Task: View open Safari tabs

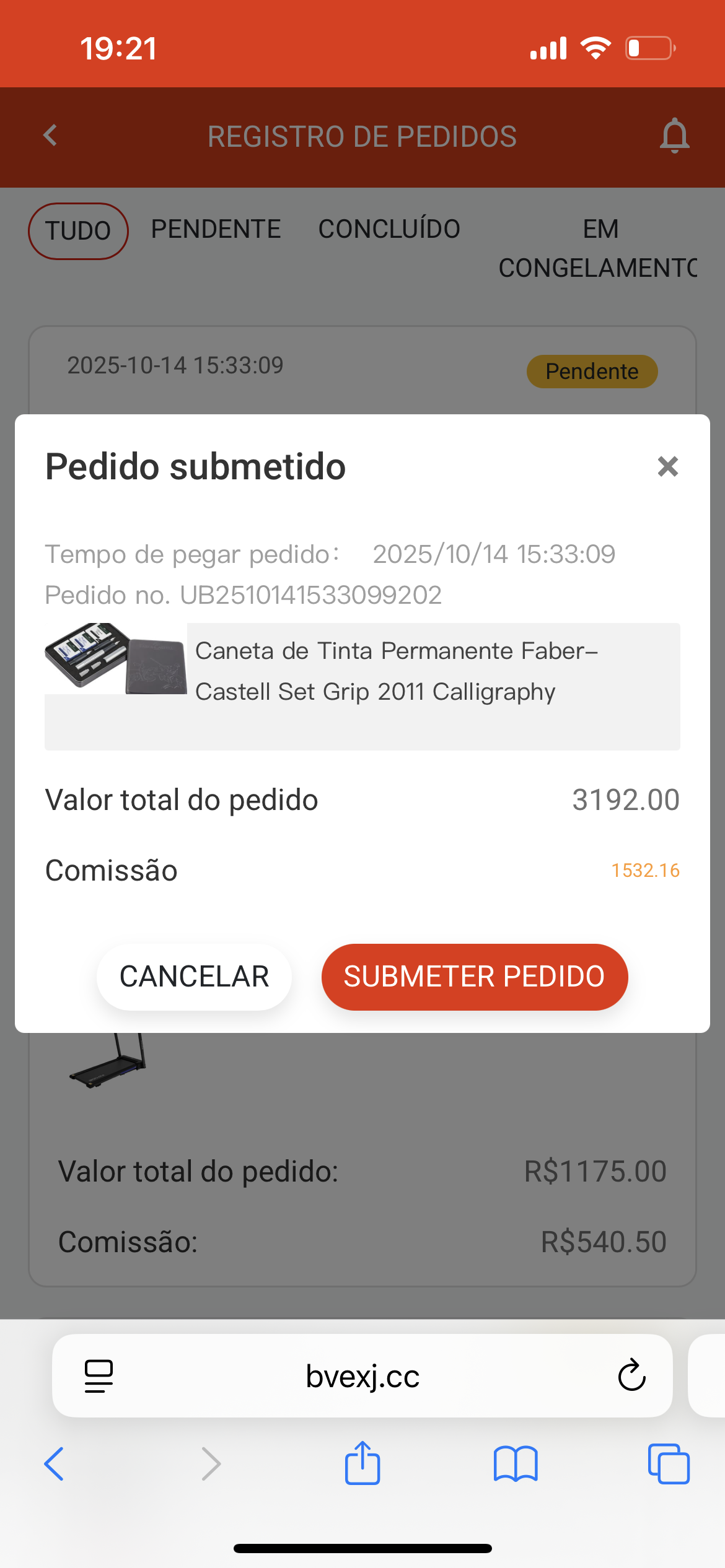Action: (669, 1463)
